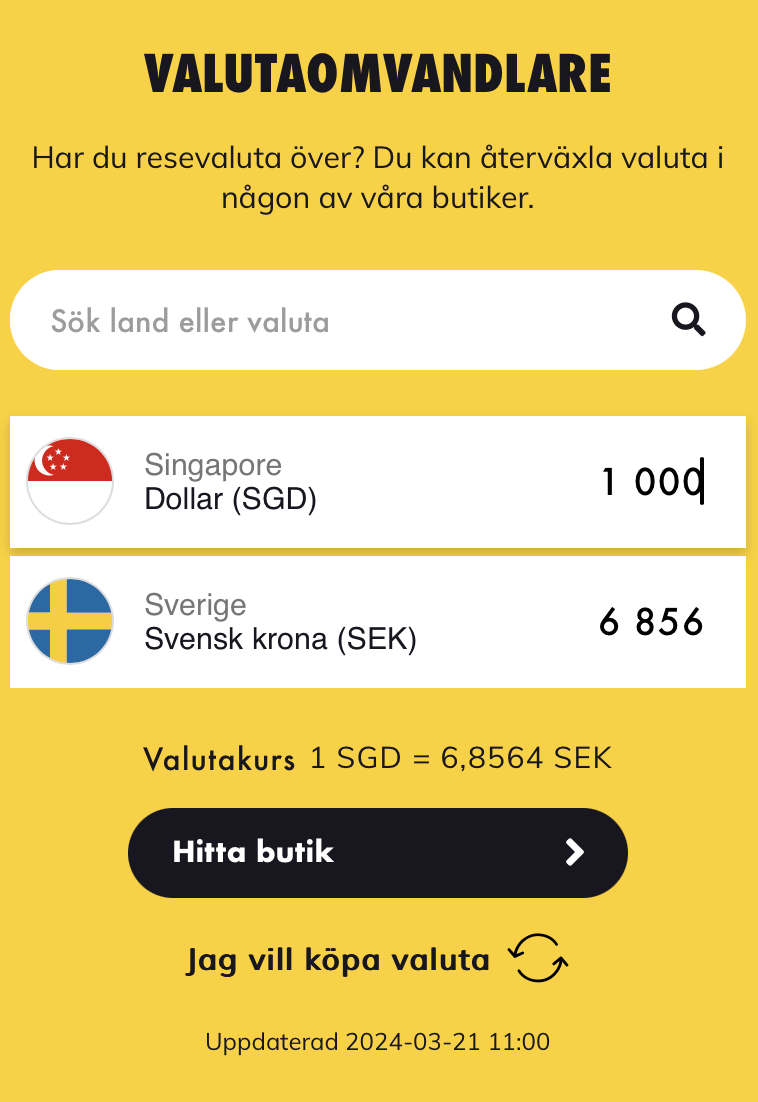Select the VALUTAOMVANDLARE heading
Viewport: 758px width, 1102px height.
[x=379, y=71]
